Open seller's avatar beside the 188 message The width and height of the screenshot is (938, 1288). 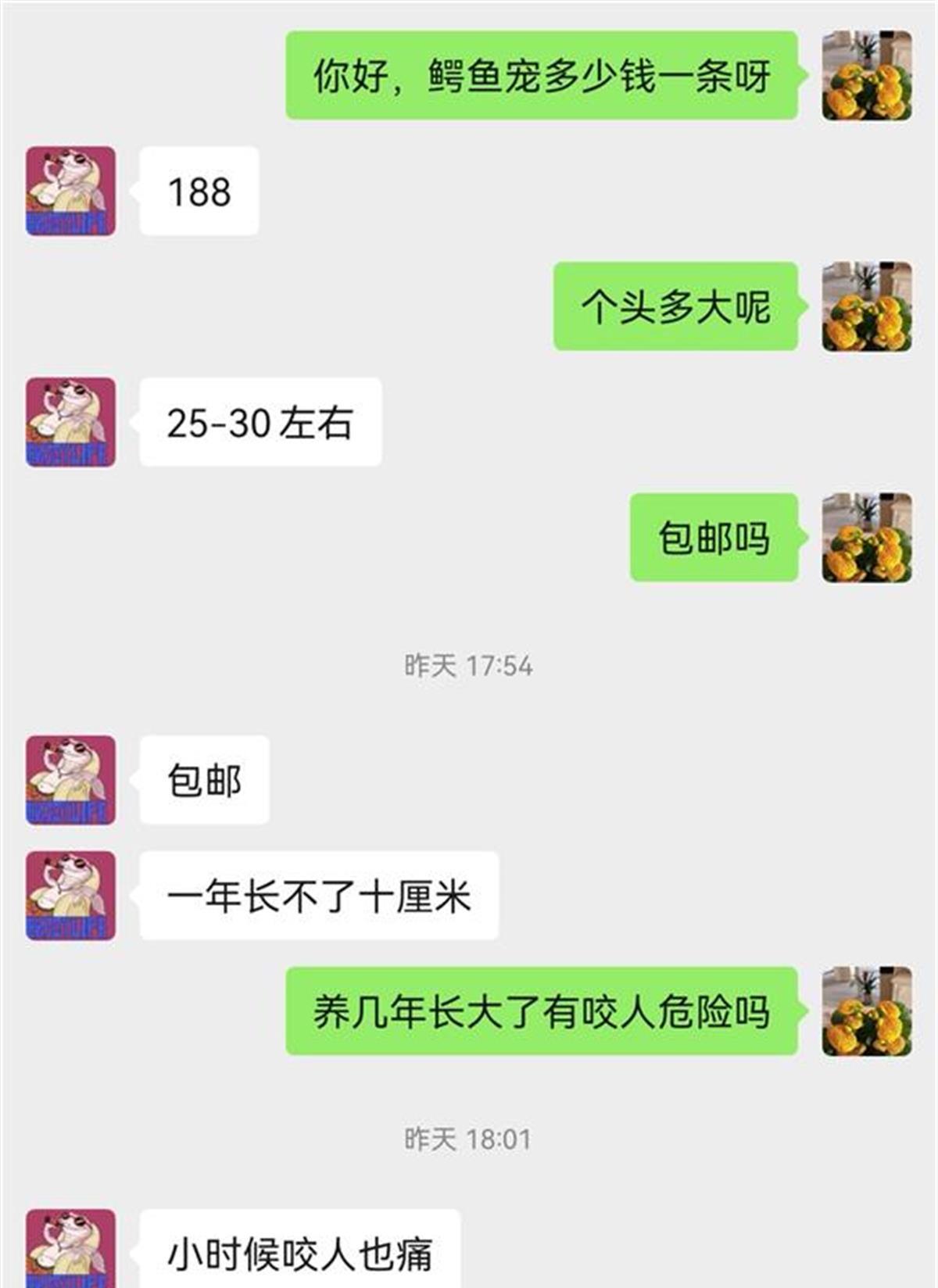[x=70, y=191]
